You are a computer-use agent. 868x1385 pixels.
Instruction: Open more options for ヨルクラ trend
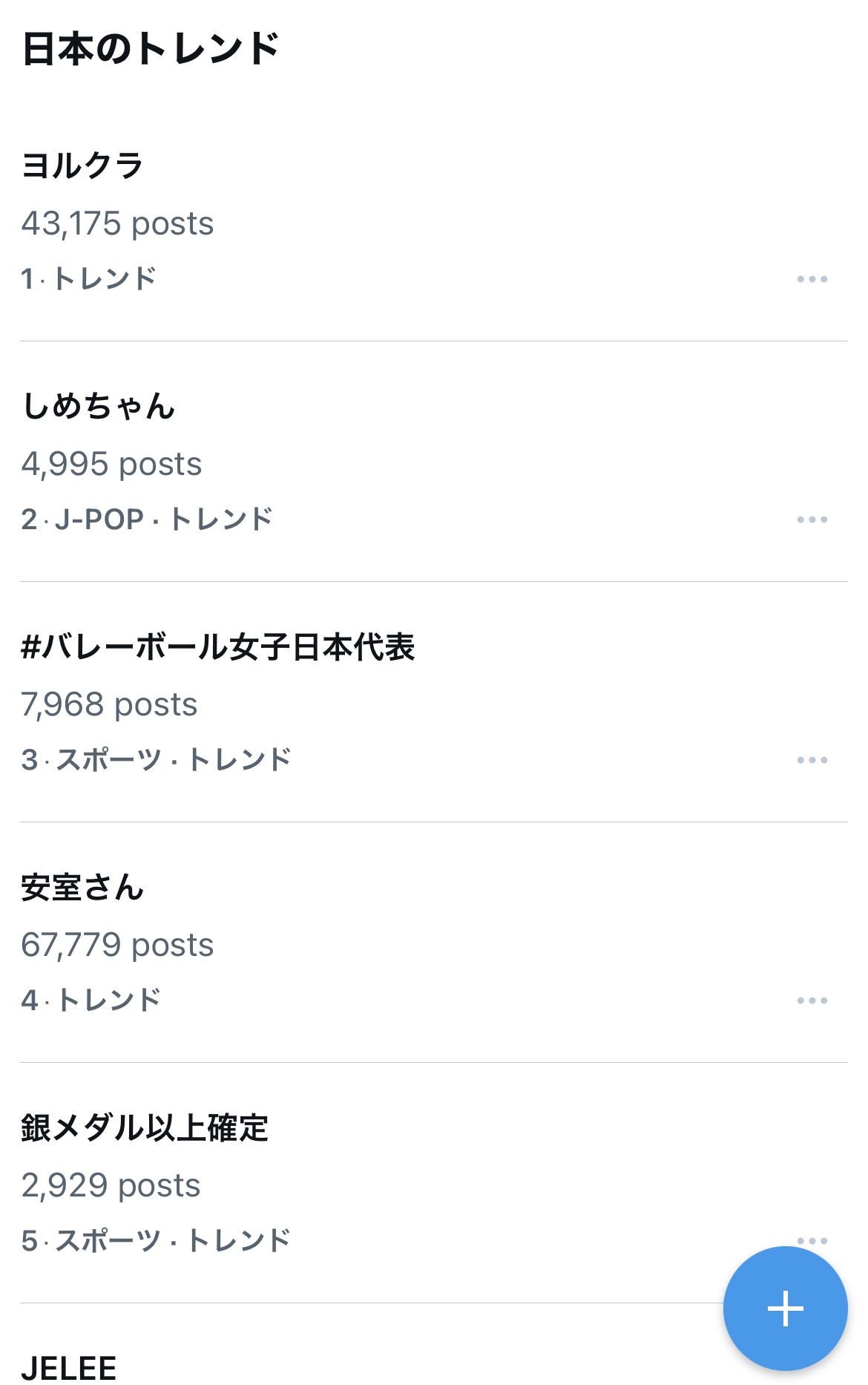pos(812,279)
